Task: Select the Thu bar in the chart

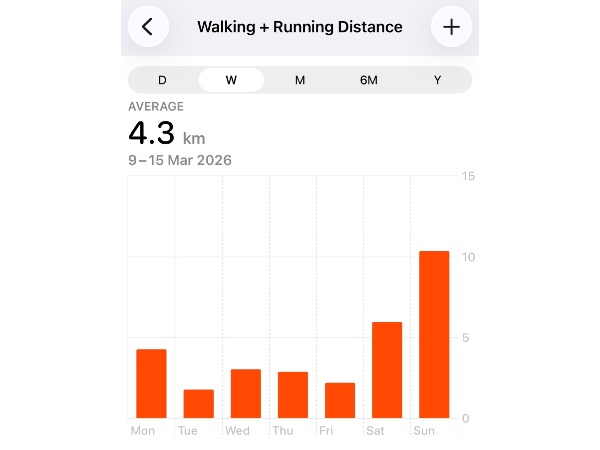Action: 293,394
